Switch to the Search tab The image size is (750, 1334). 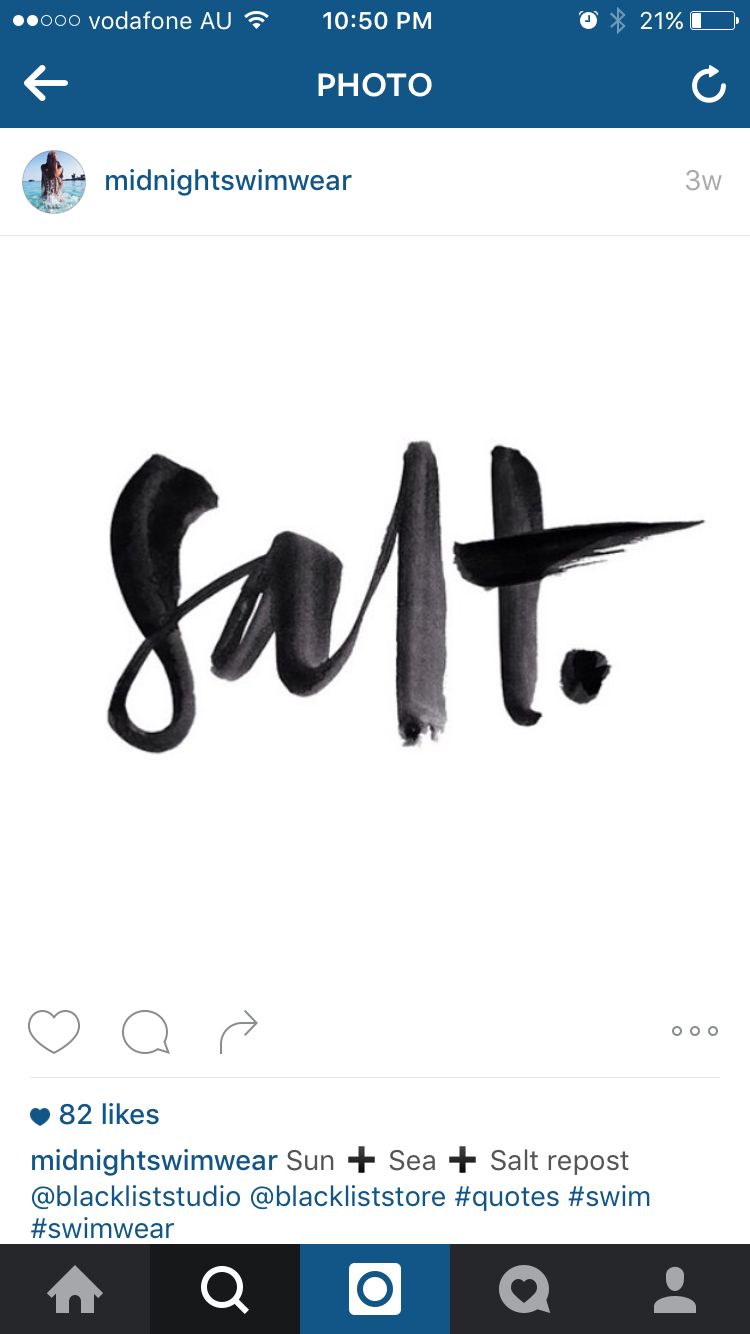(x=225, y=1290)
